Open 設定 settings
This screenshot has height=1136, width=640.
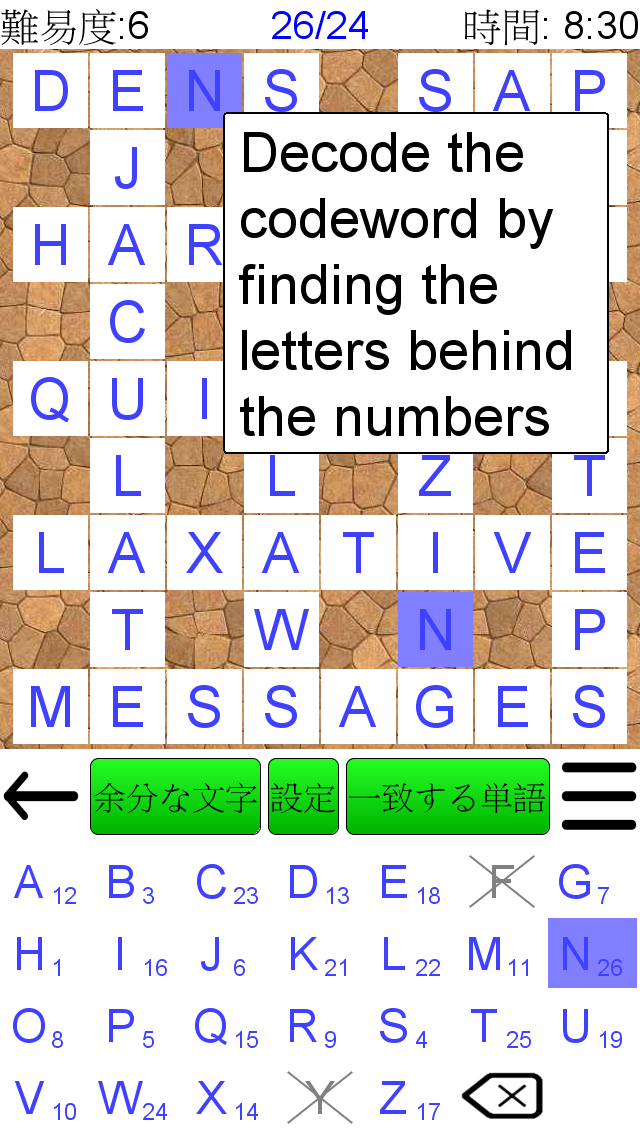point(303,797)
